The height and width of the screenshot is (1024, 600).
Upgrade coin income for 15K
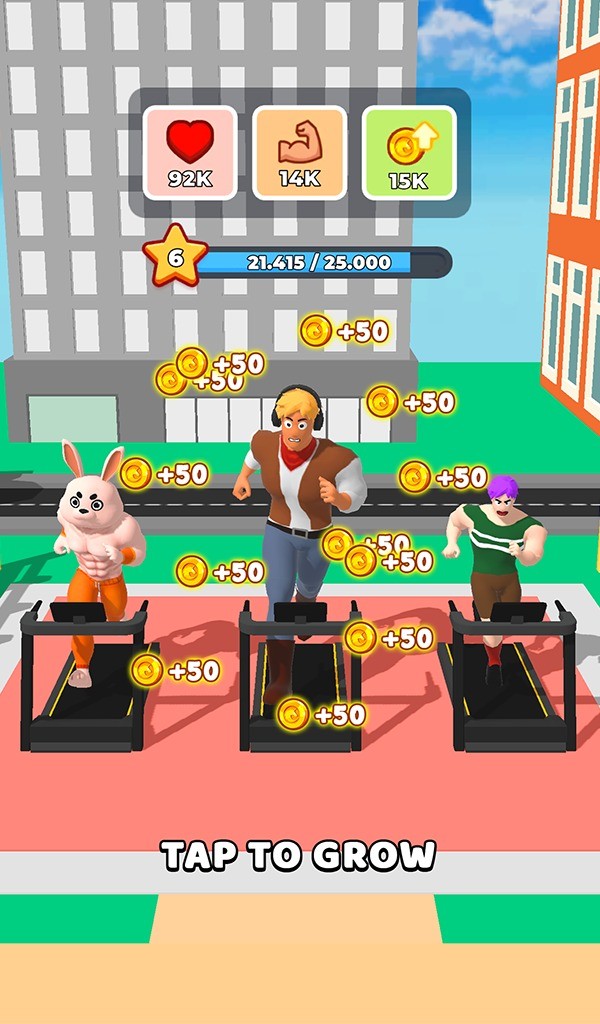coord(408,152)
